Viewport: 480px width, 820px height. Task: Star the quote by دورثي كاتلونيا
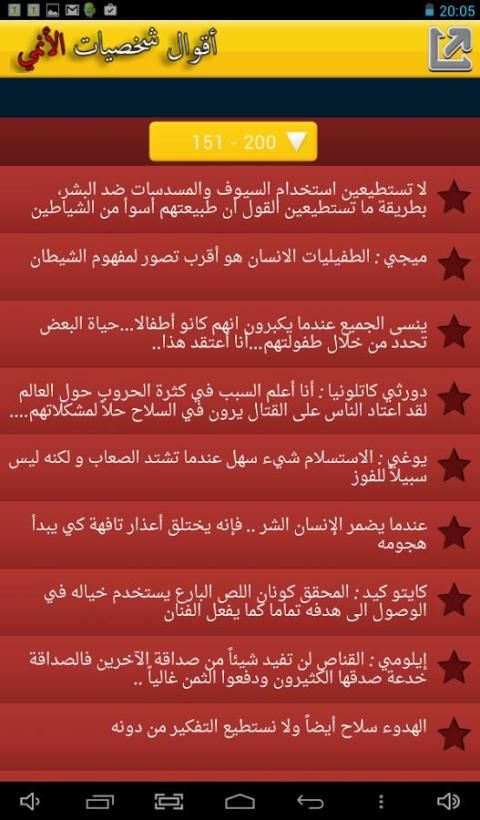tap(453, 398)
